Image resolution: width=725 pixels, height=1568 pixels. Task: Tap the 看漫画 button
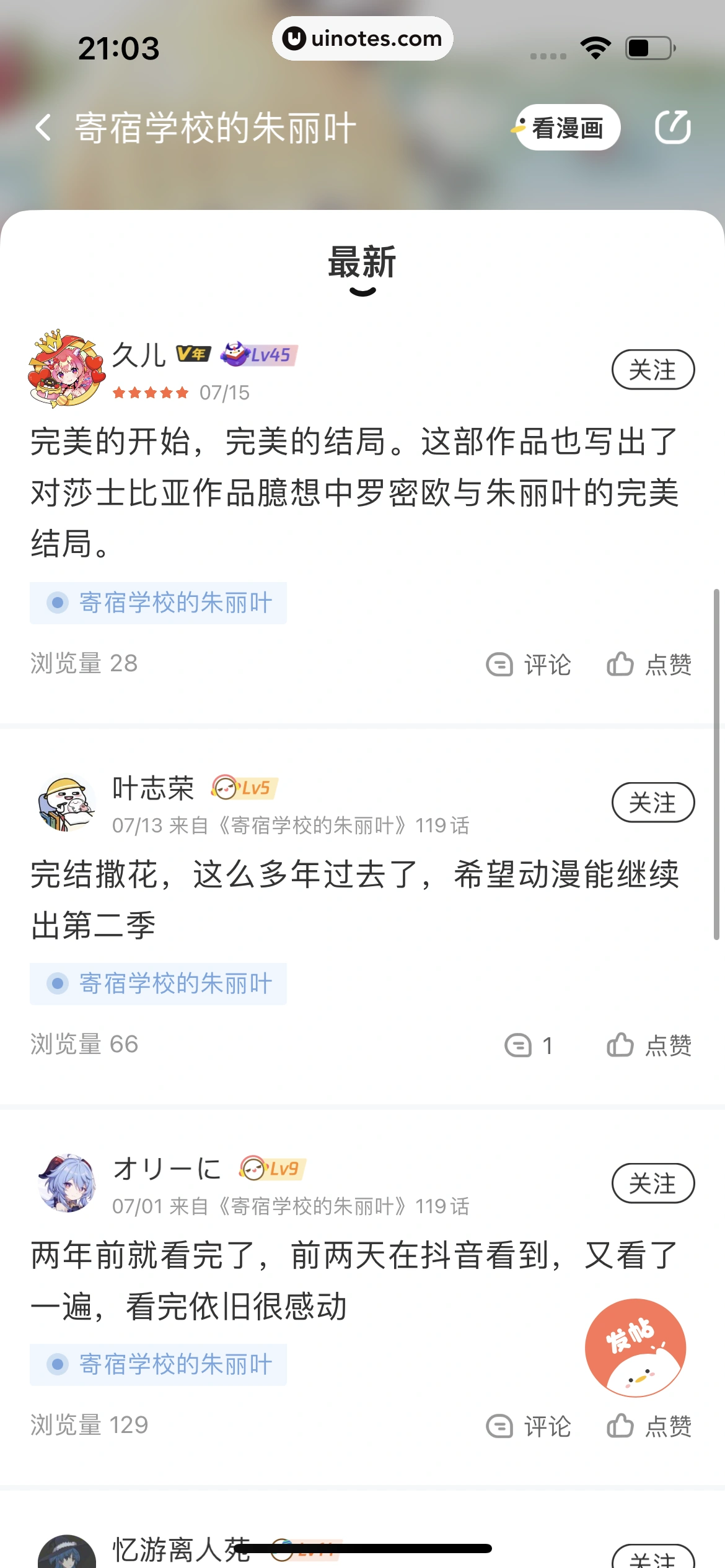566,127
